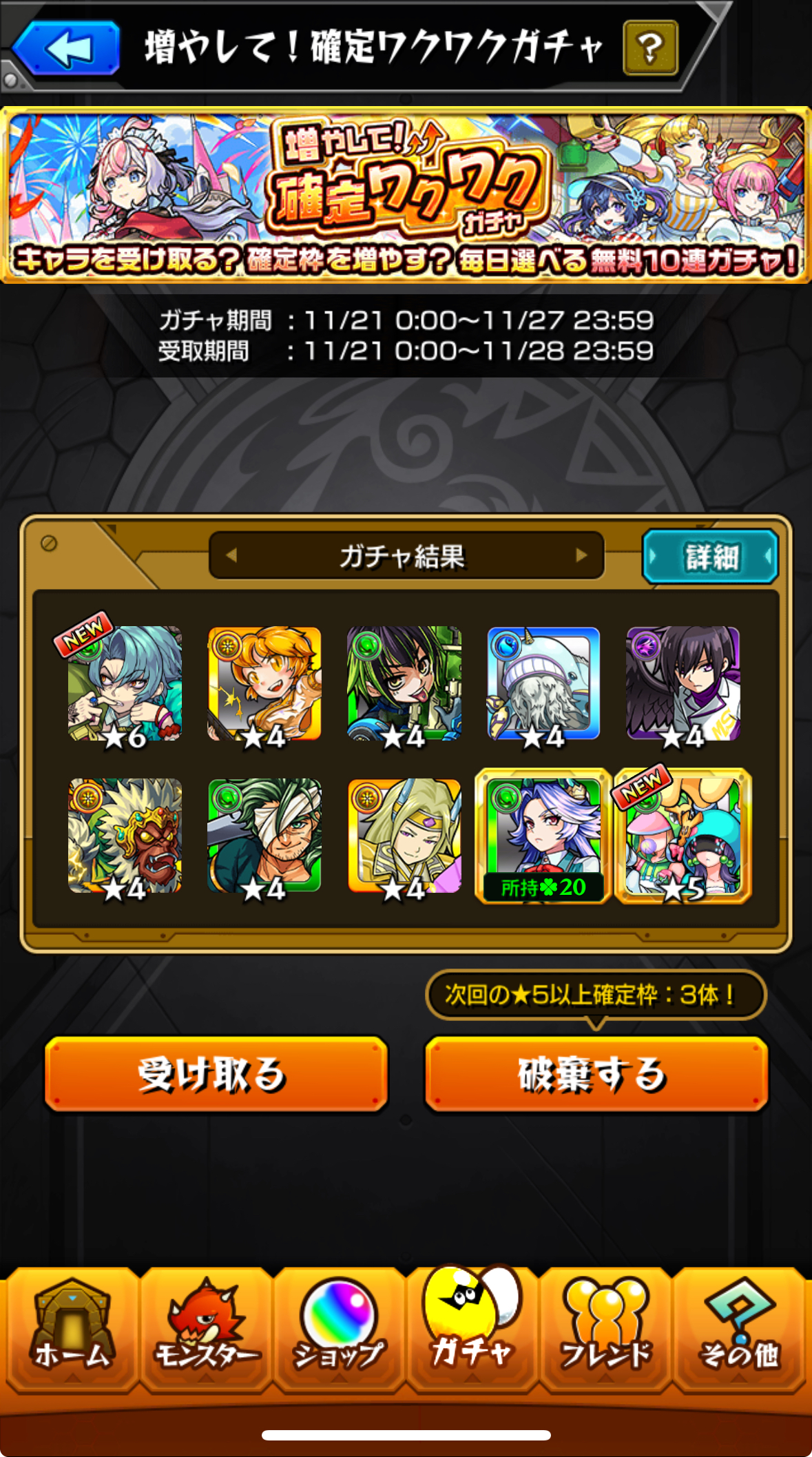The width and height of the screenshot is (812, 1457).
Task: Tap 受け取る to claim the characters
Action: (x=216, y=1073)
